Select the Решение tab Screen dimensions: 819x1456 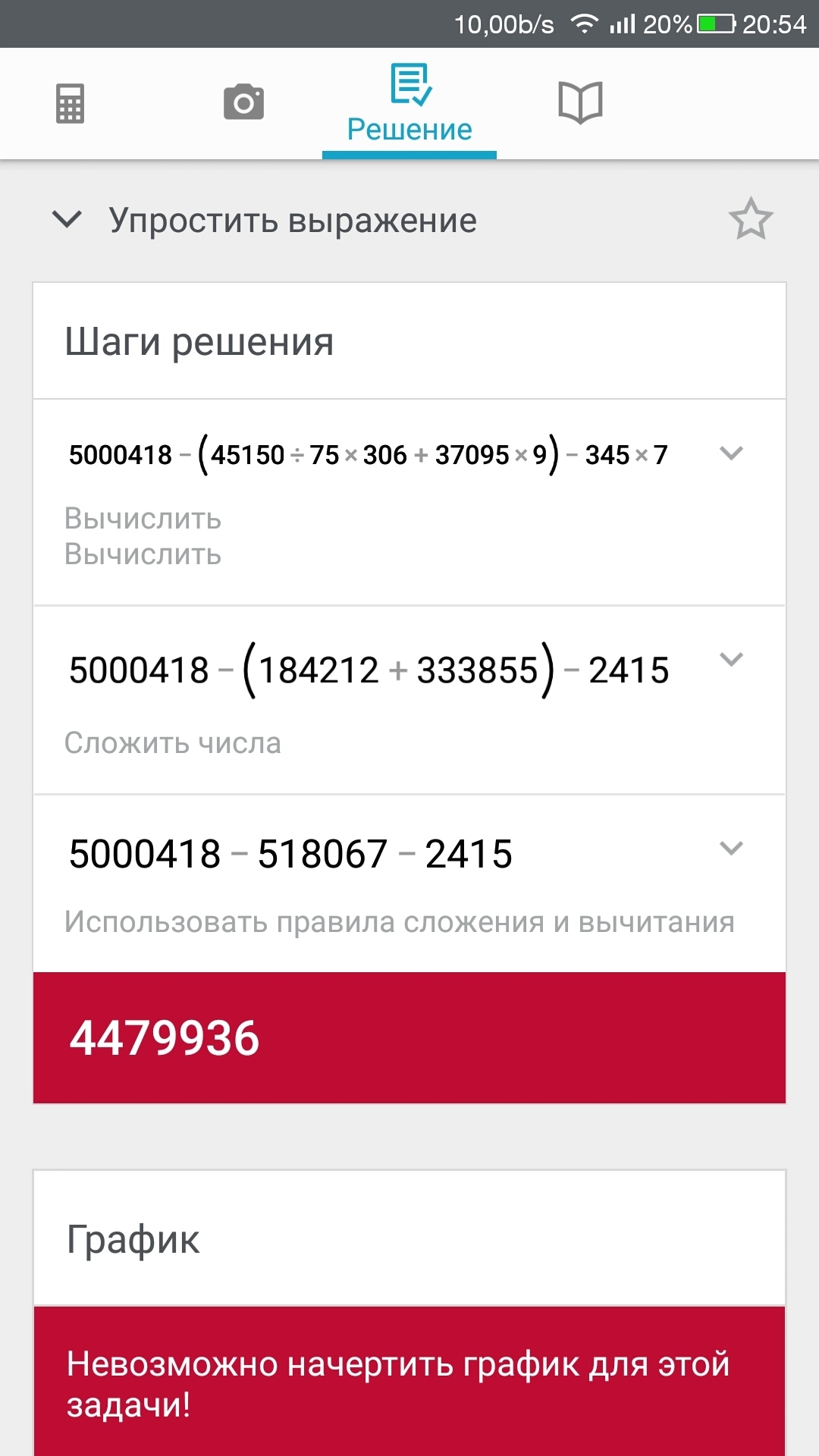pos(409,105)
